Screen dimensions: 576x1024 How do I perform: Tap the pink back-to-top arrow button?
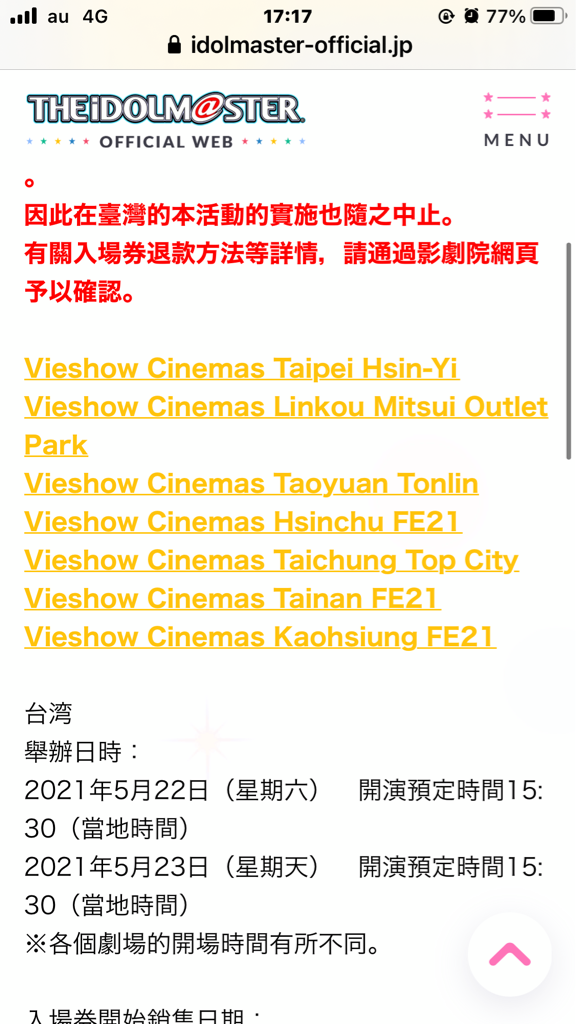509,954
